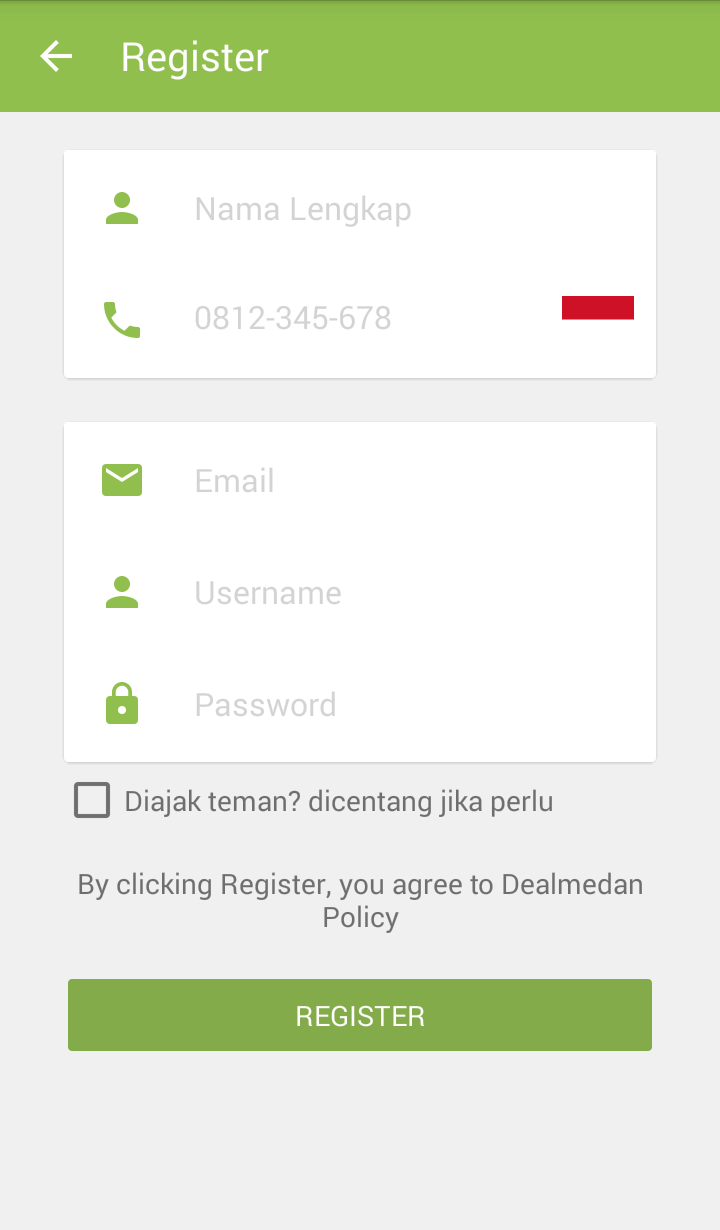
Task: Go back using the arrow icon
Action: click(x=56, y=57)
